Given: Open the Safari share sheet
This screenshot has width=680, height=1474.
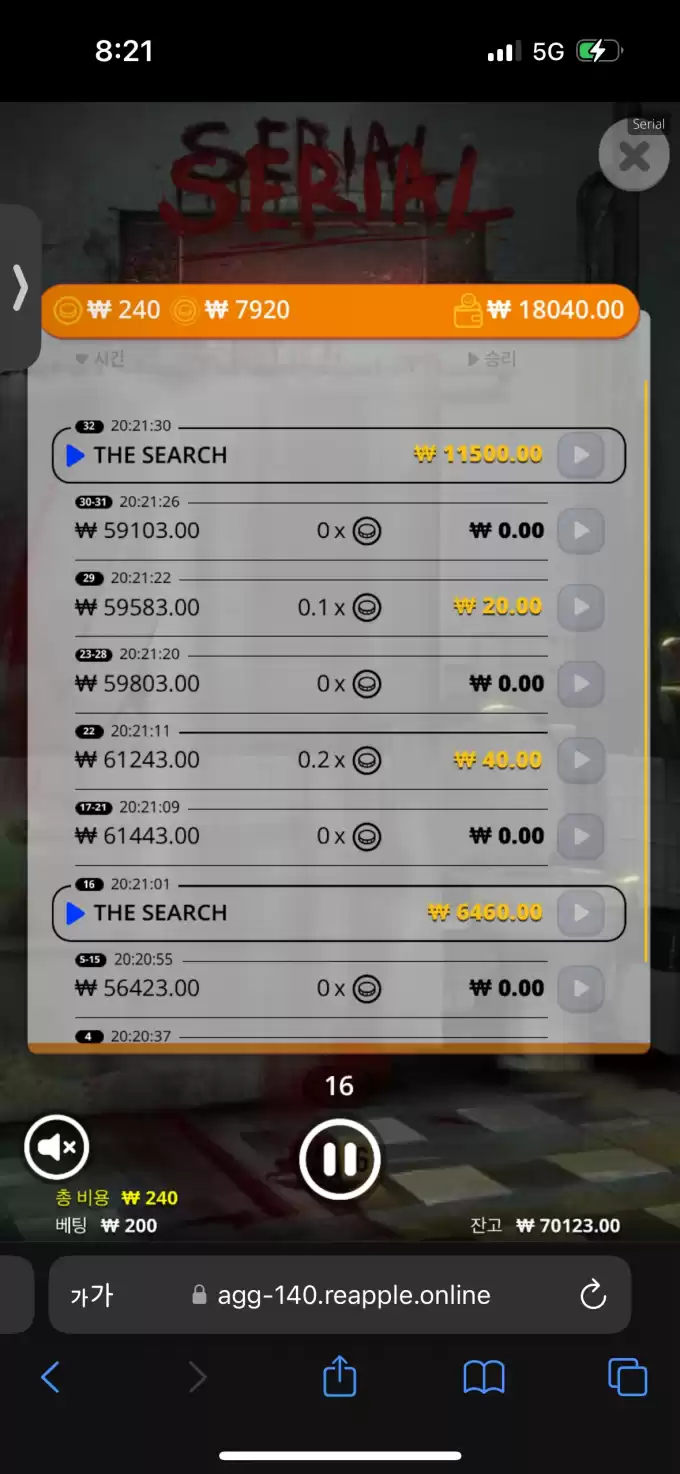Looking at the screenshot, I should coord(340,1376).
